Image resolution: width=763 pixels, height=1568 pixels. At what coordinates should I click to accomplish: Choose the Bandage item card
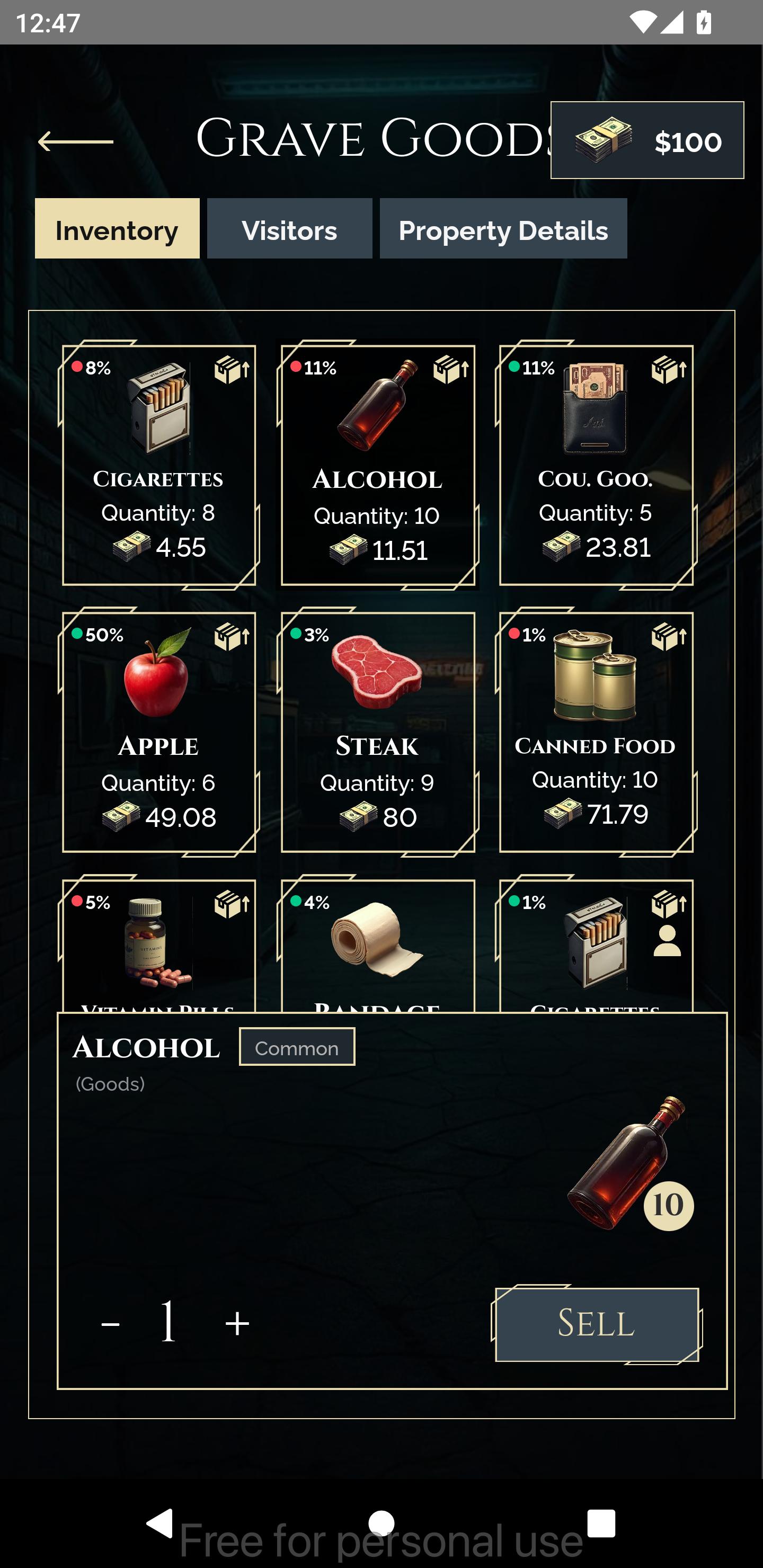pyautogui.click(x=377, y=945)
